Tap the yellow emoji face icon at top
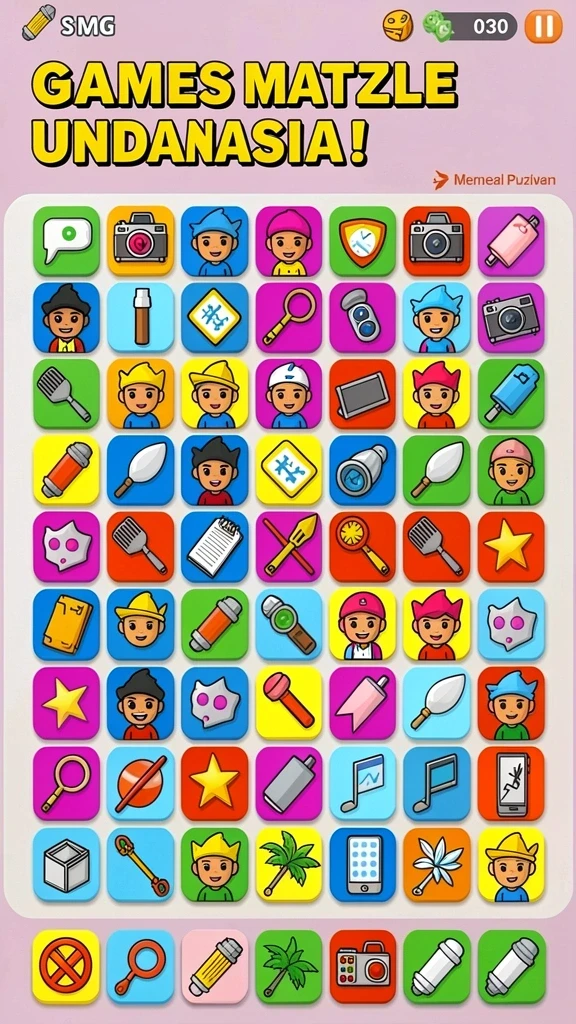Image resolution: width=576 pixels, height=1024 pixels. (x=398, y=26)
